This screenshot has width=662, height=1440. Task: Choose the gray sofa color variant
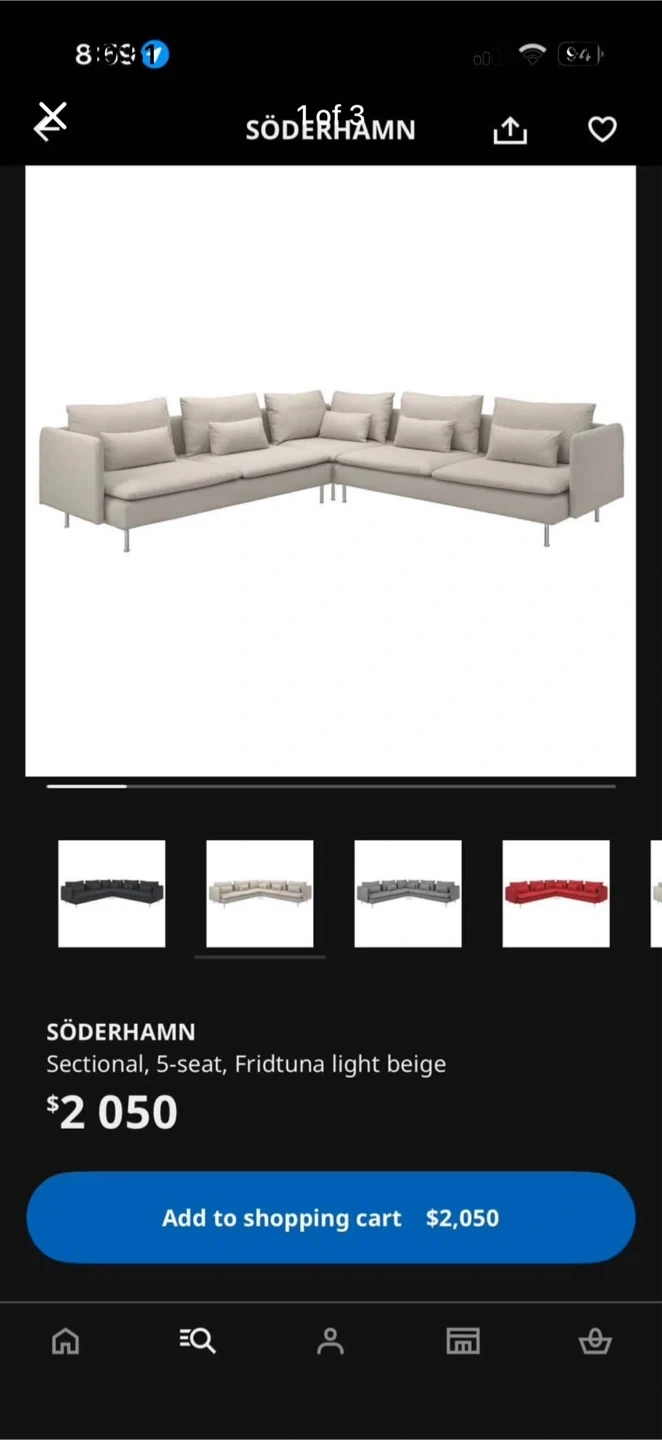pos(408,893)
